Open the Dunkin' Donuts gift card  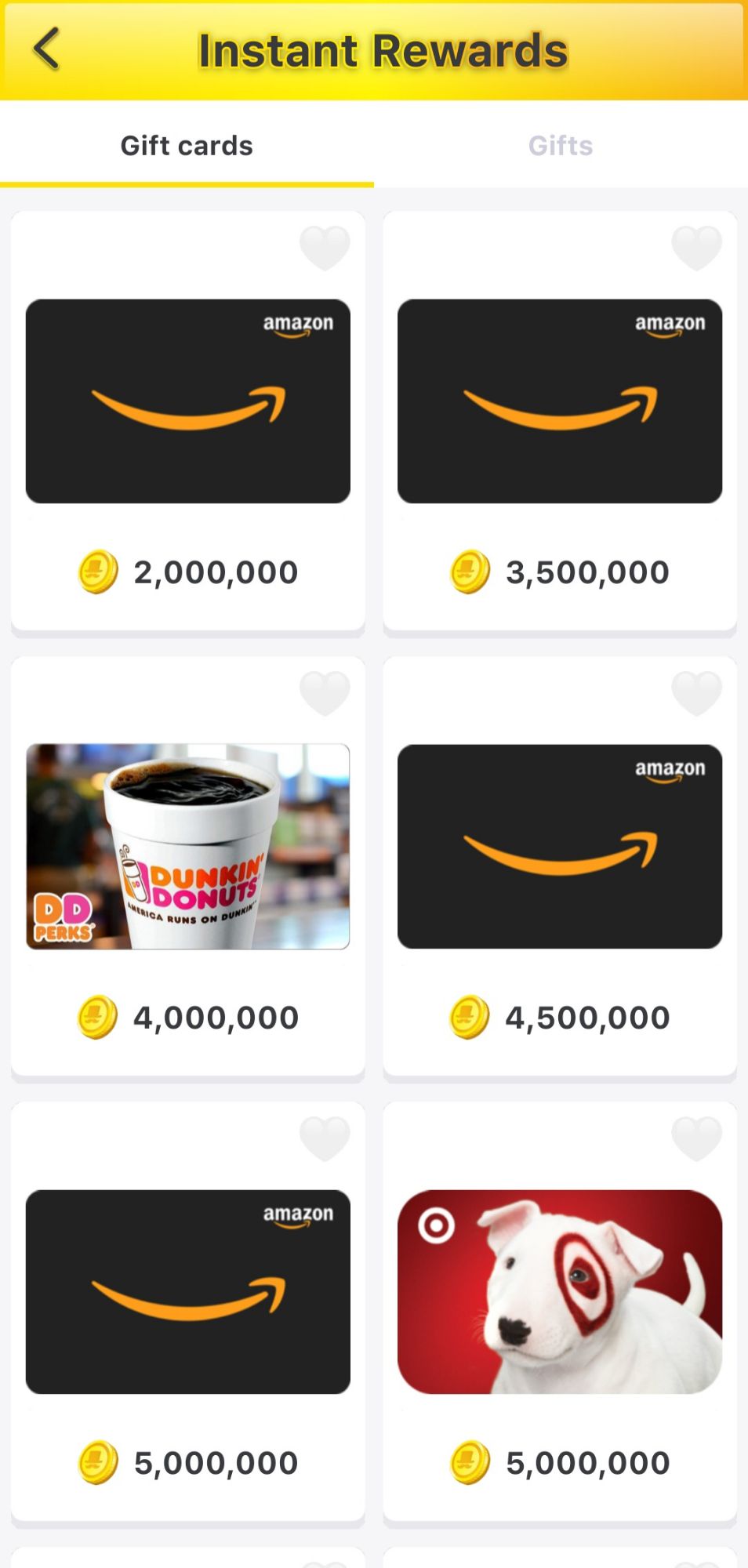pos(188,847)
